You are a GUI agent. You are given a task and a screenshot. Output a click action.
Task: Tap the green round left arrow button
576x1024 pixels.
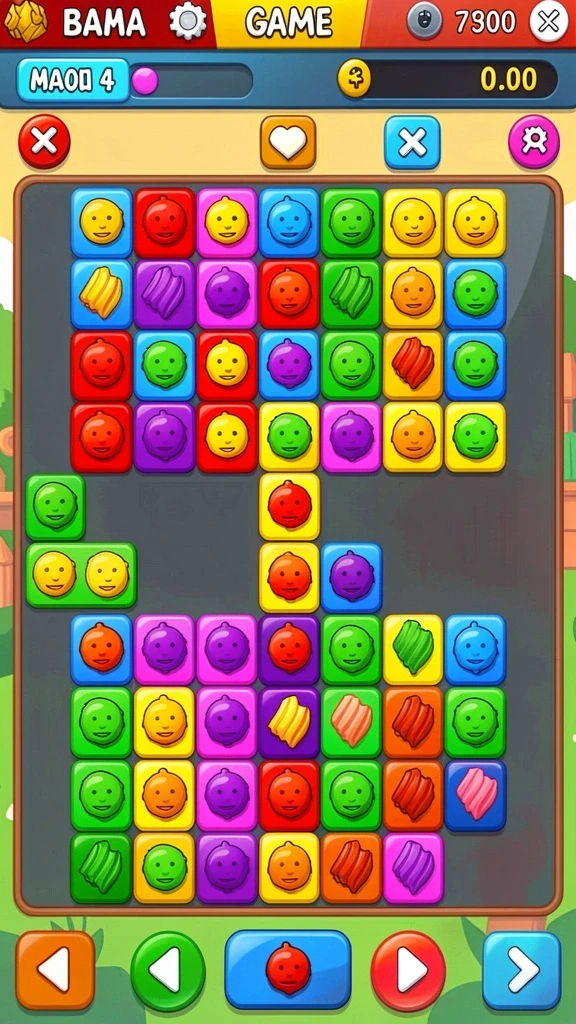(168, 971)
